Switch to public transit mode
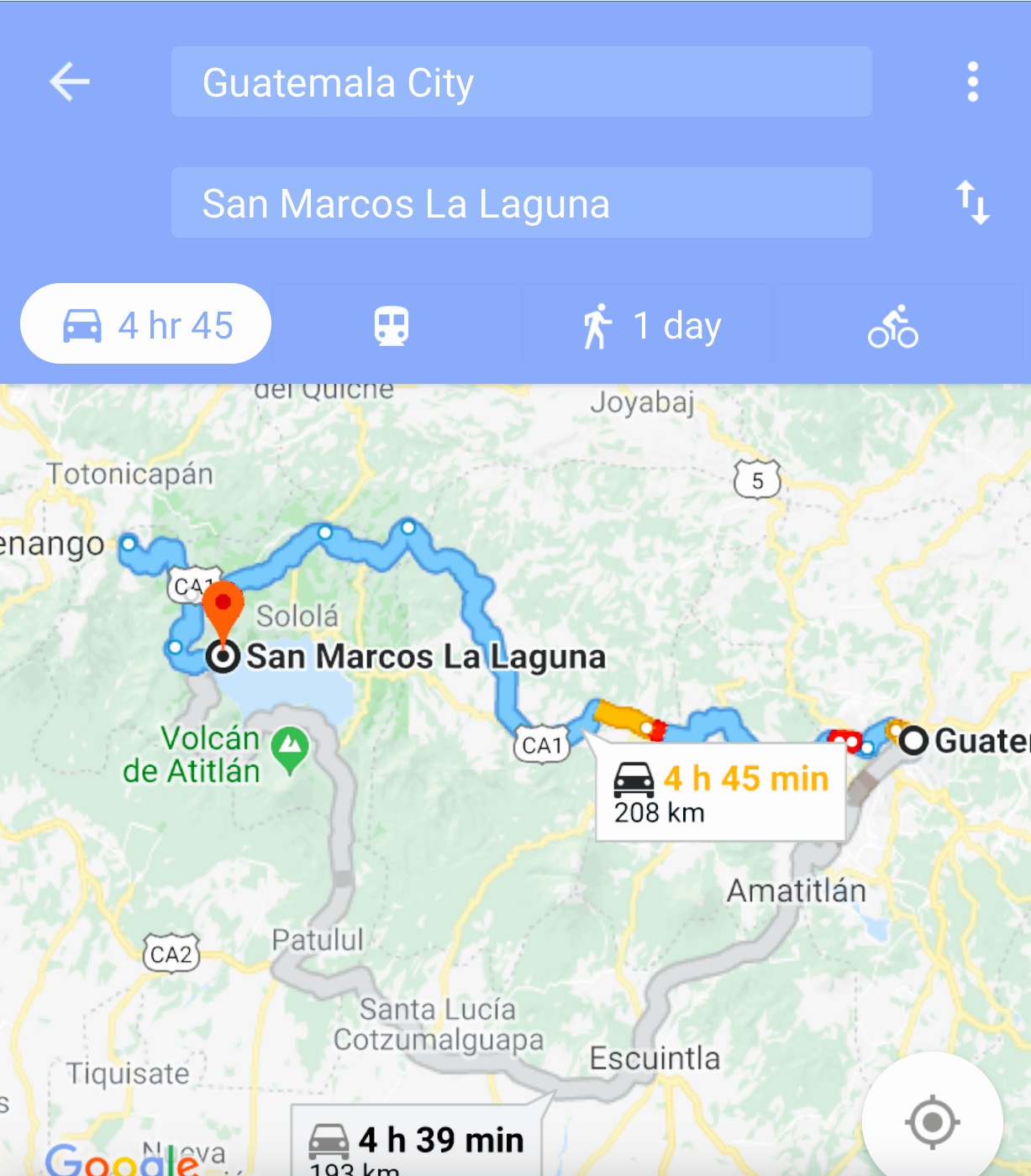 [x=392, y=326]
